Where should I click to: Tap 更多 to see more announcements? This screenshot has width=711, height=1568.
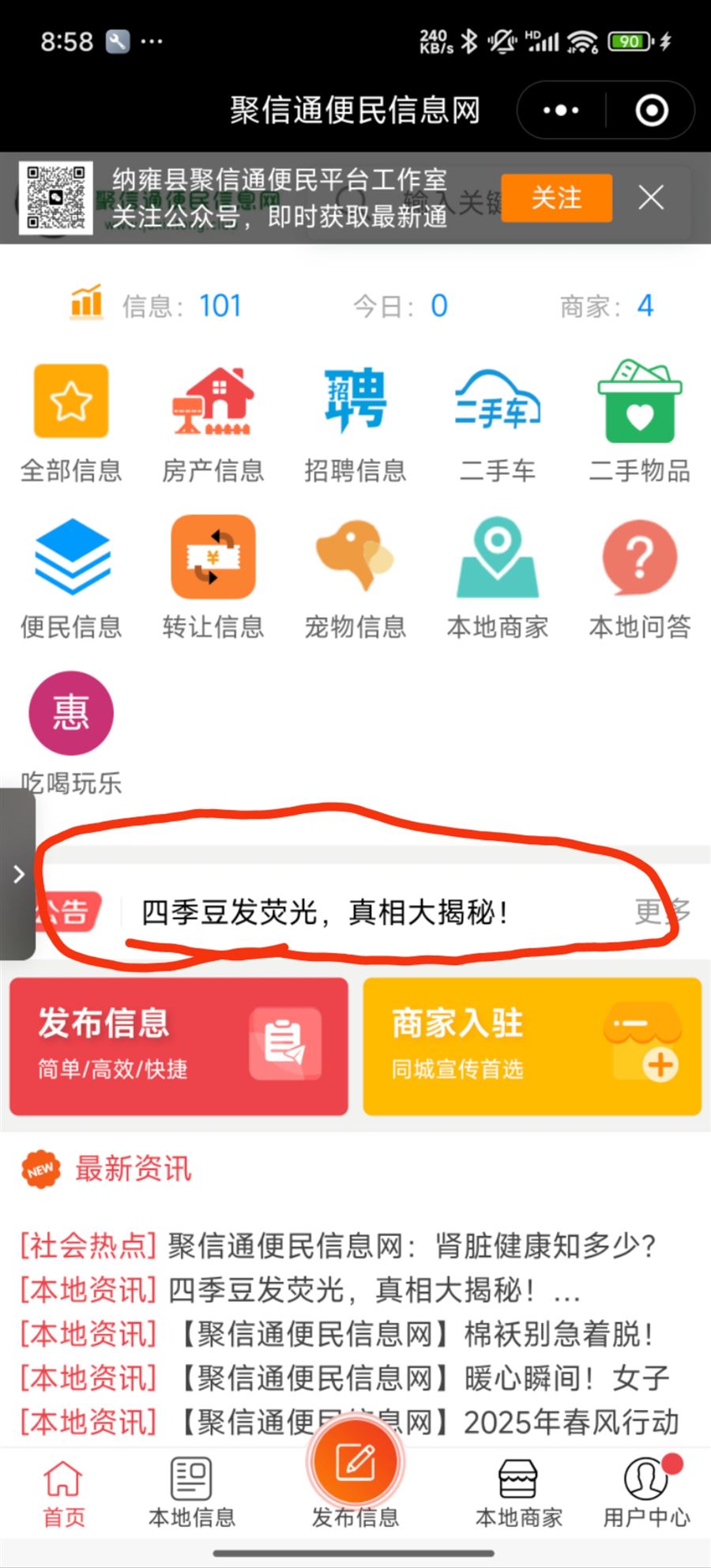(662, 911)
